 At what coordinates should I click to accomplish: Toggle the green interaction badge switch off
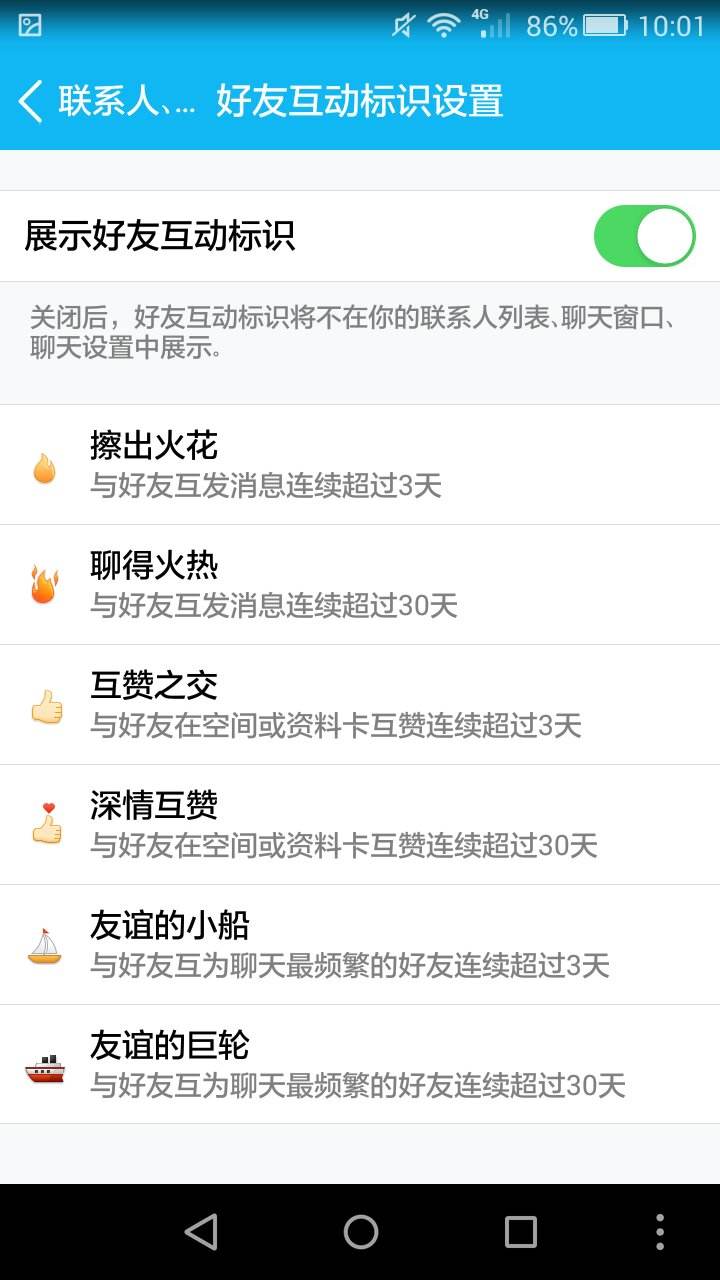click(x=645, y=235)
